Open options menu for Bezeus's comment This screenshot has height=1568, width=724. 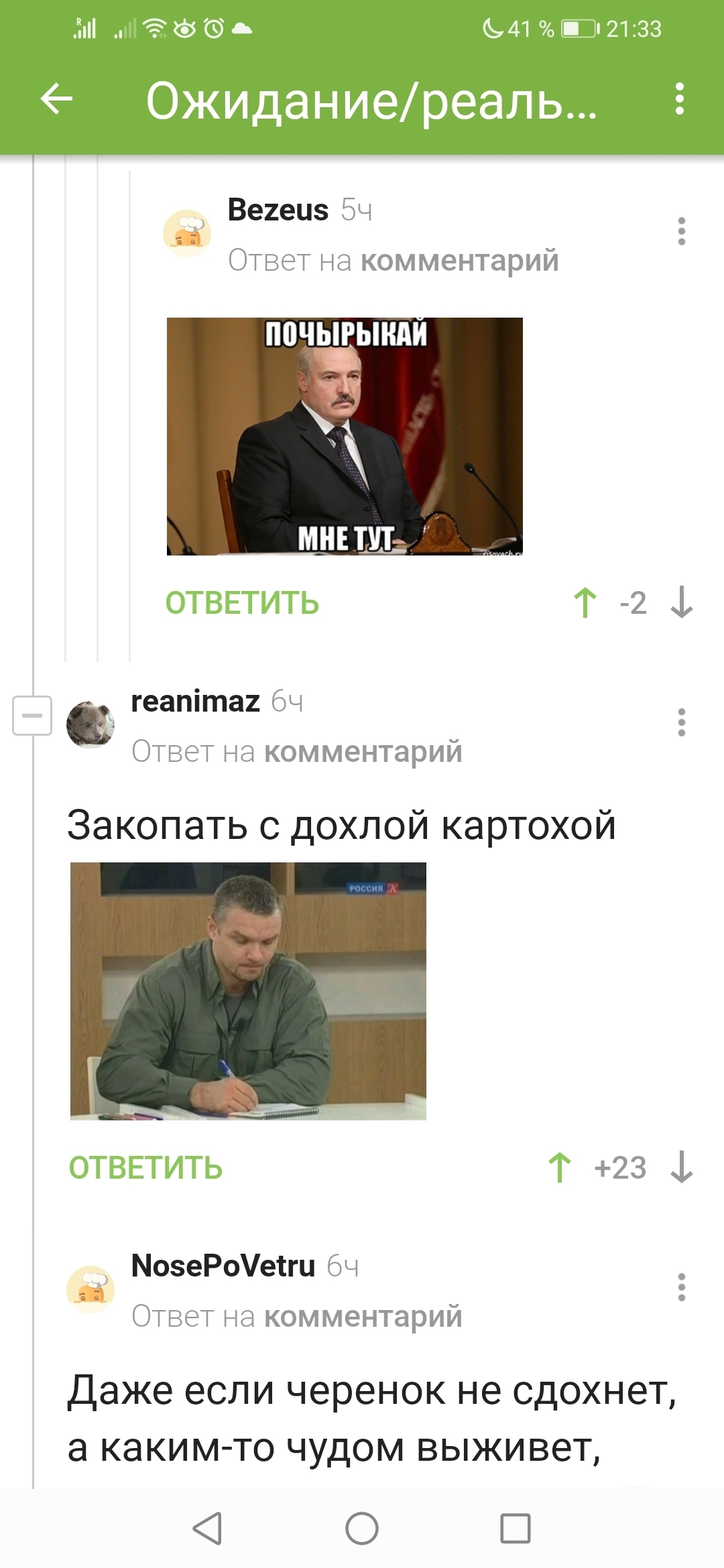tap(681, 231)
